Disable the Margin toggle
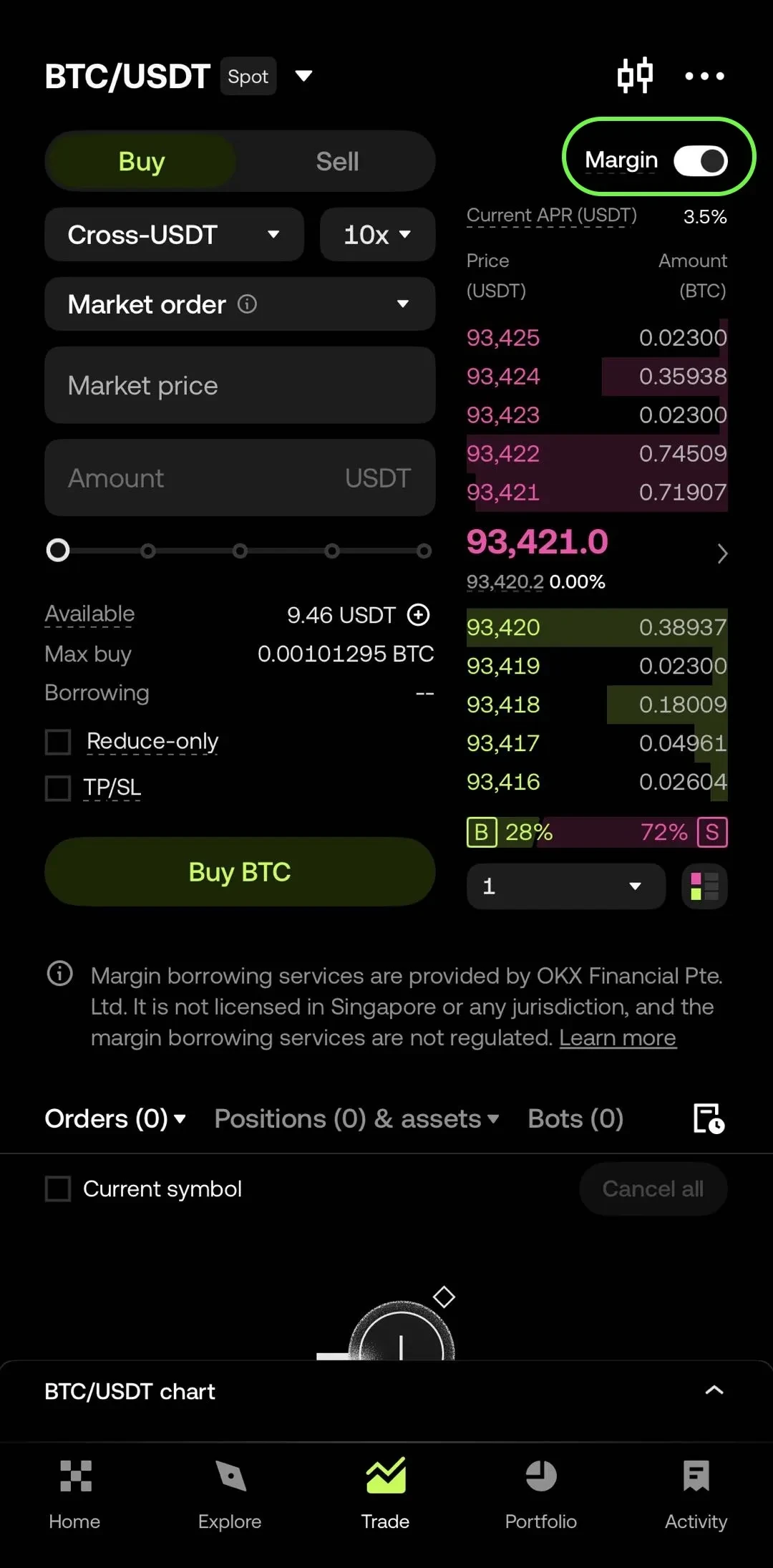The width and height of the screenshot is (773, 1568). (701, 159)
